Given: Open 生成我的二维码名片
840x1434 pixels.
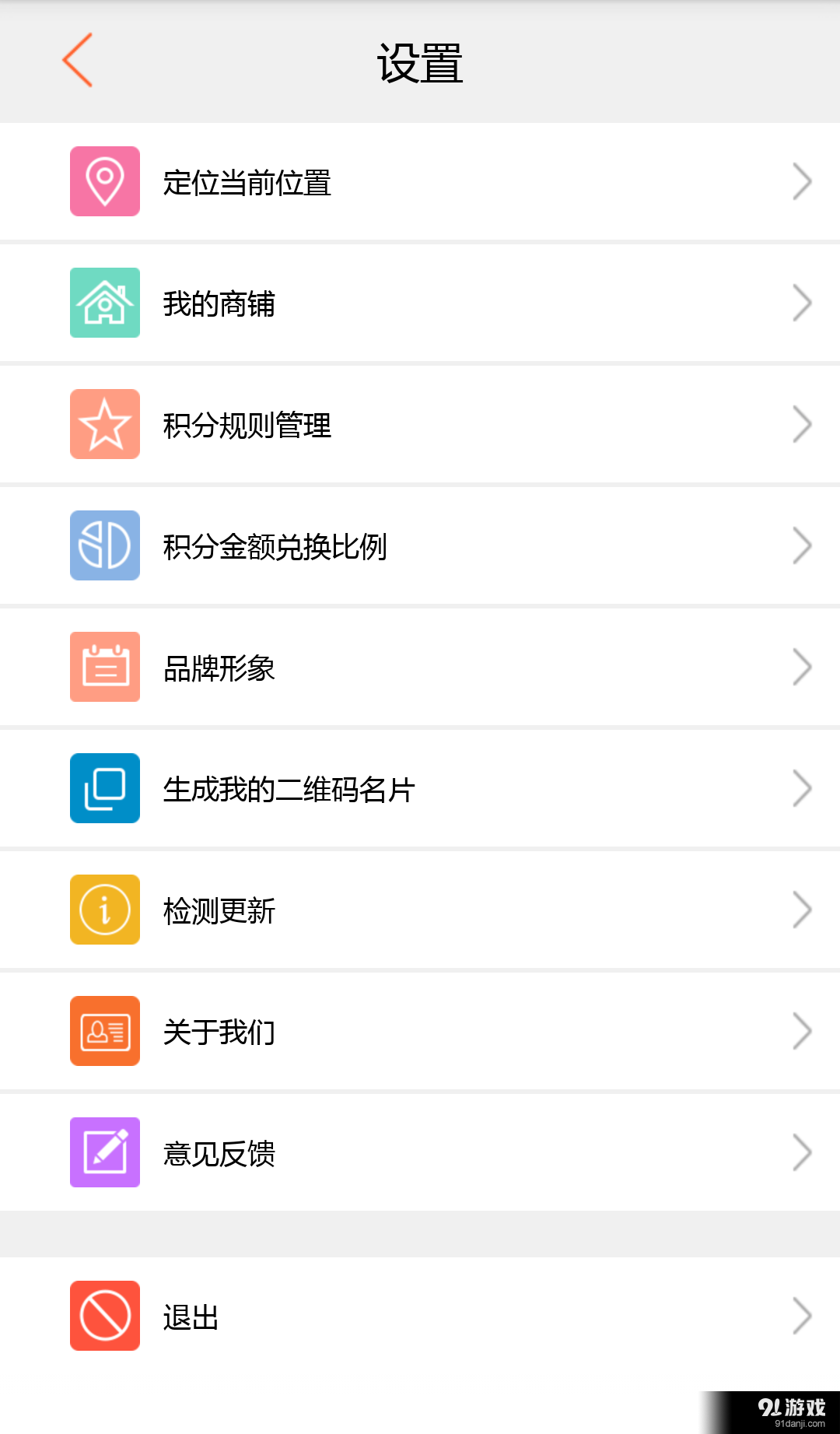Looking at the screenshot, I should point(289,787).
